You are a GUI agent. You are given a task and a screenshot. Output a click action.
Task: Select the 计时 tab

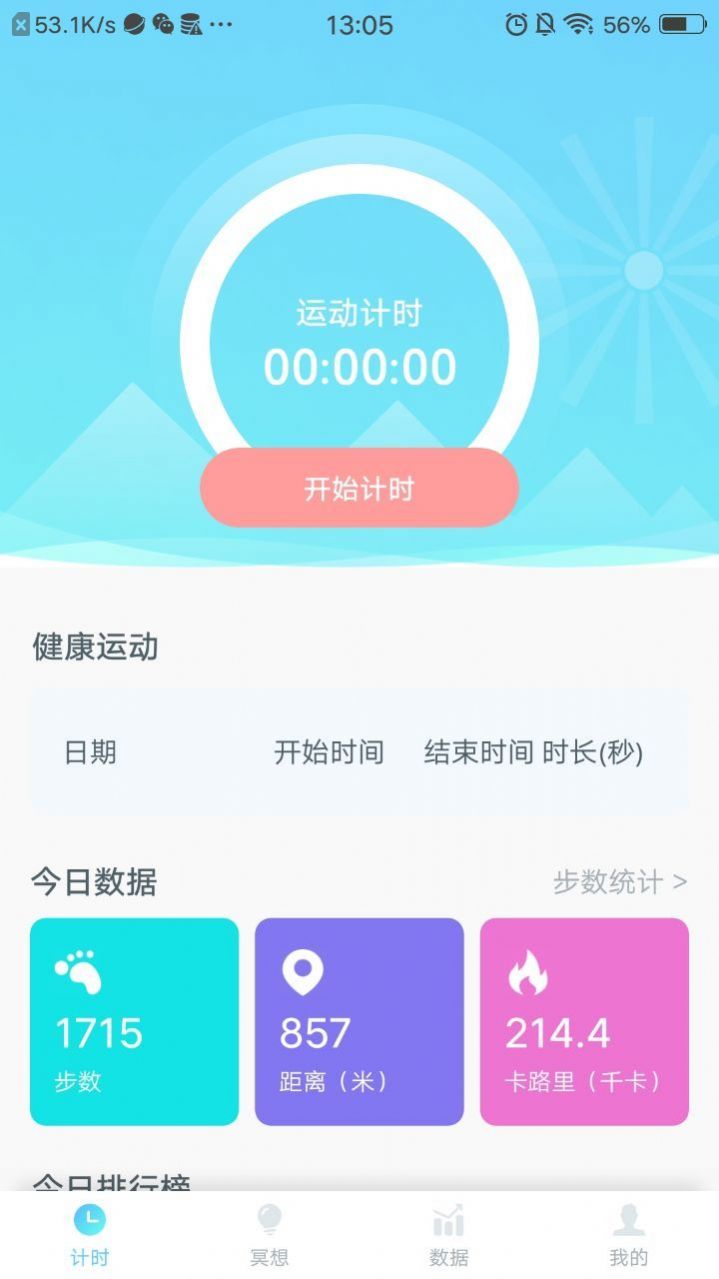90,1236
